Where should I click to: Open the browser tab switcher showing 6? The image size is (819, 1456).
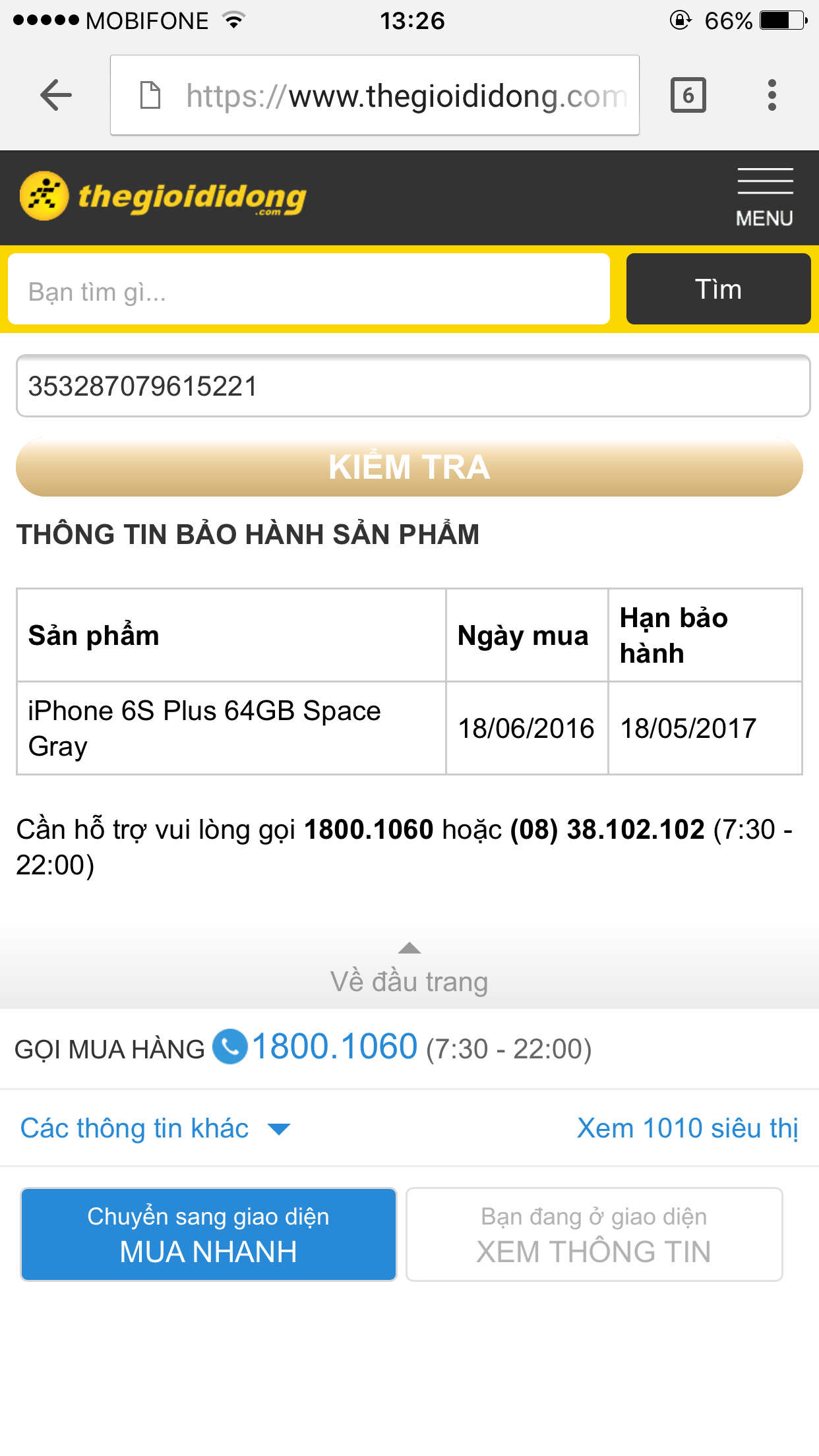(x=688, y=96)
